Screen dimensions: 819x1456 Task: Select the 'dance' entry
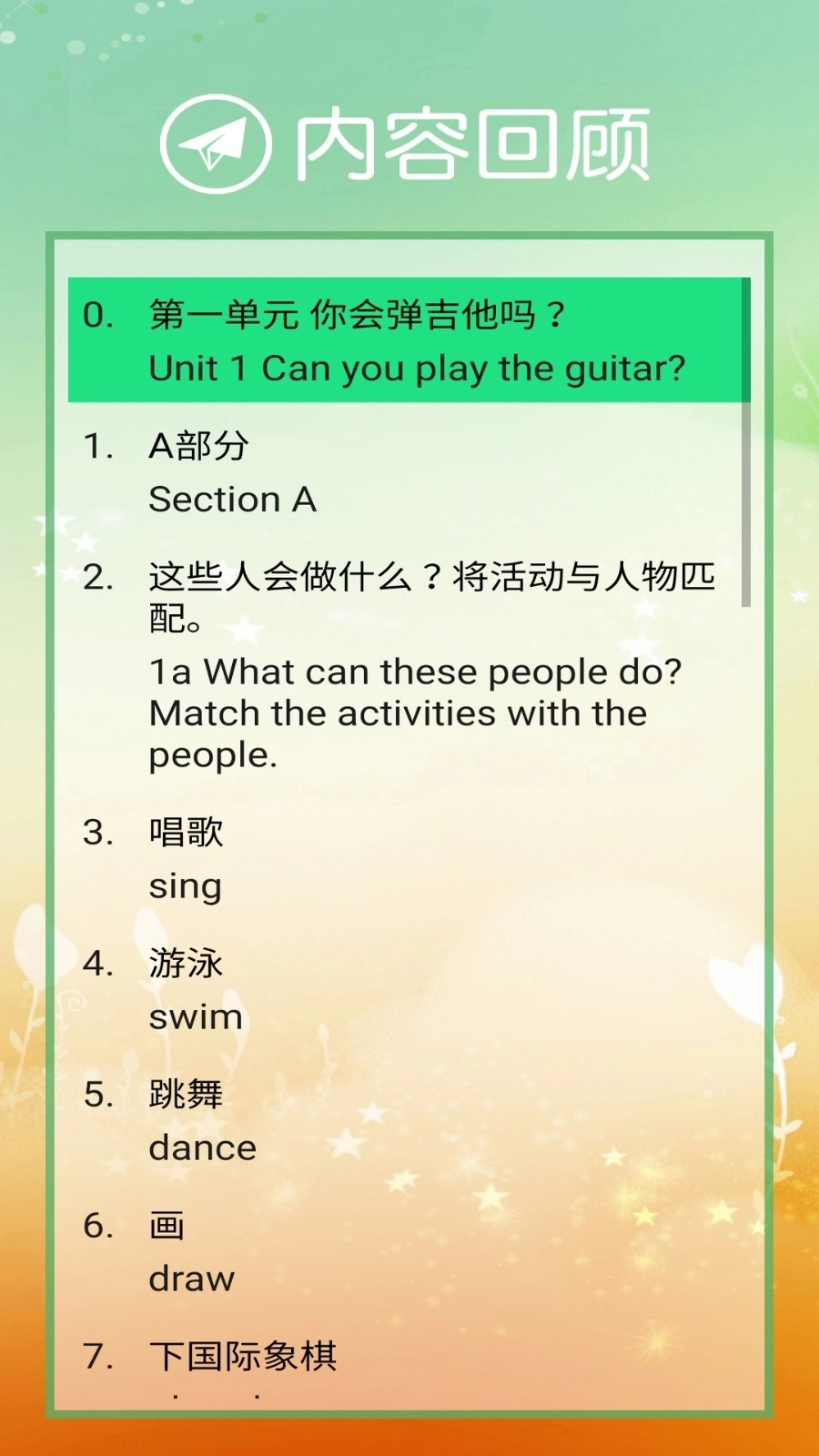(x=406, y=1121)
